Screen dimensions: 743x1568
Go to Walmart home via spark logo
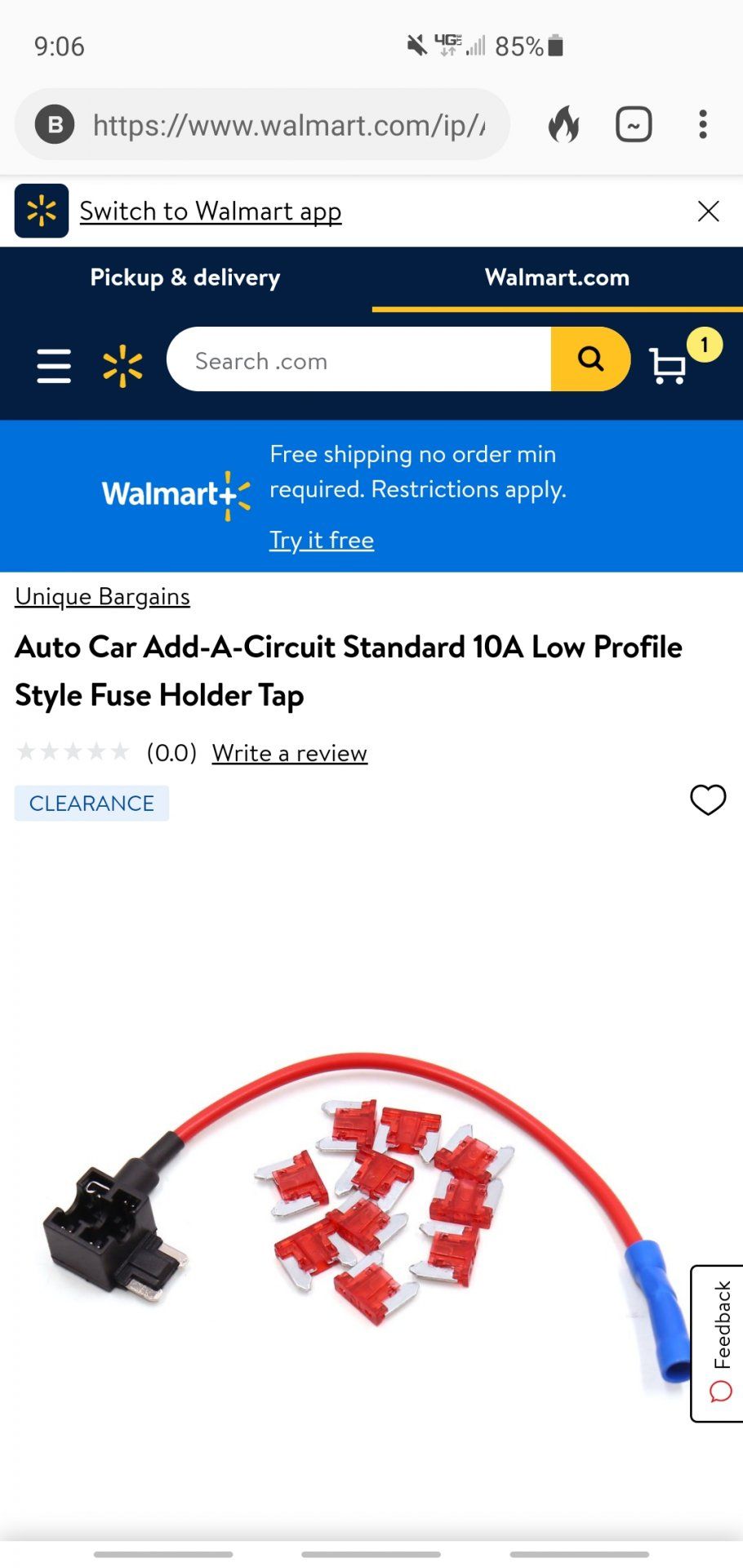[x=122, y=365]
